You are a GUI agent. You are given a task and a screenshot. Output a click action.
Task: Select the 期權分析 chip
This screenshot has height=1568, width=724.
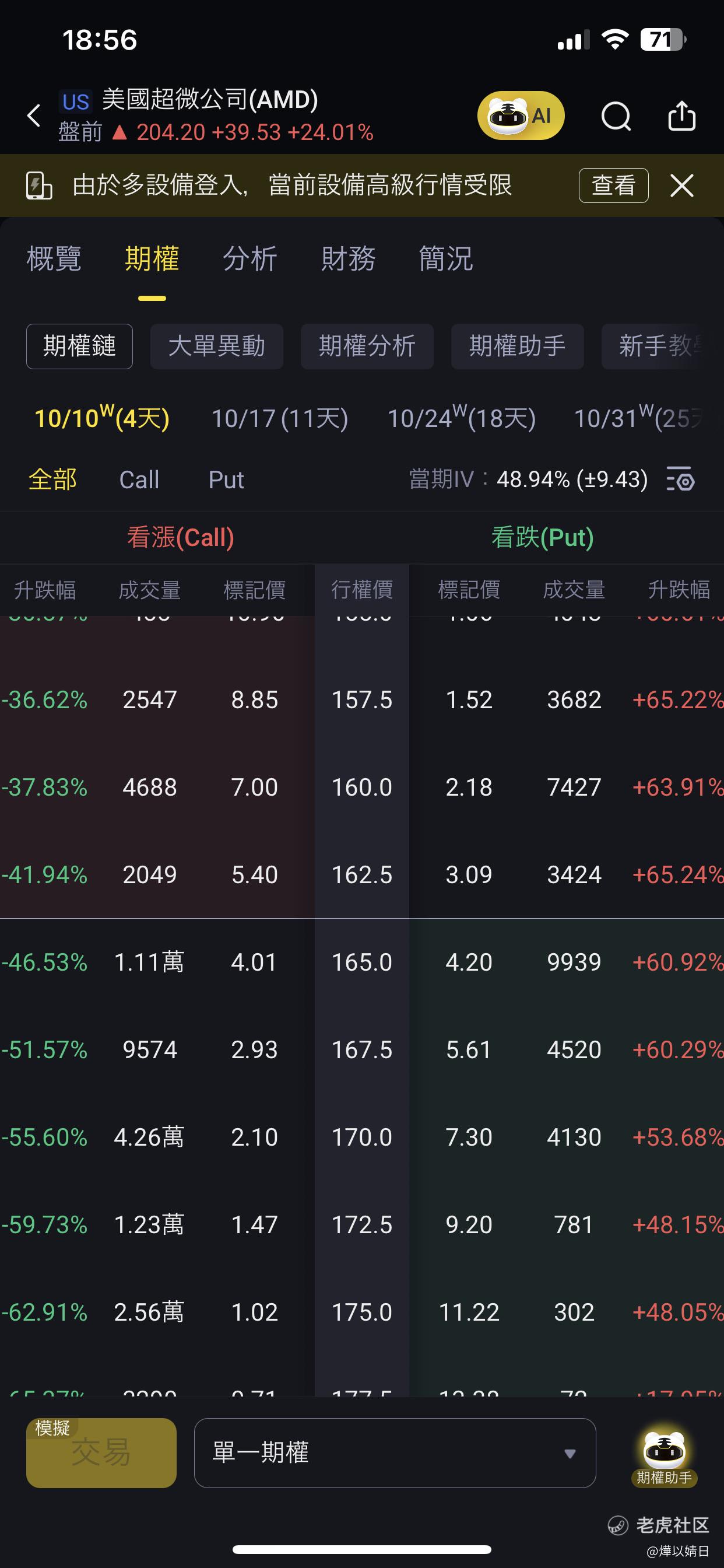pyautogui.click(x=367, y=346)
